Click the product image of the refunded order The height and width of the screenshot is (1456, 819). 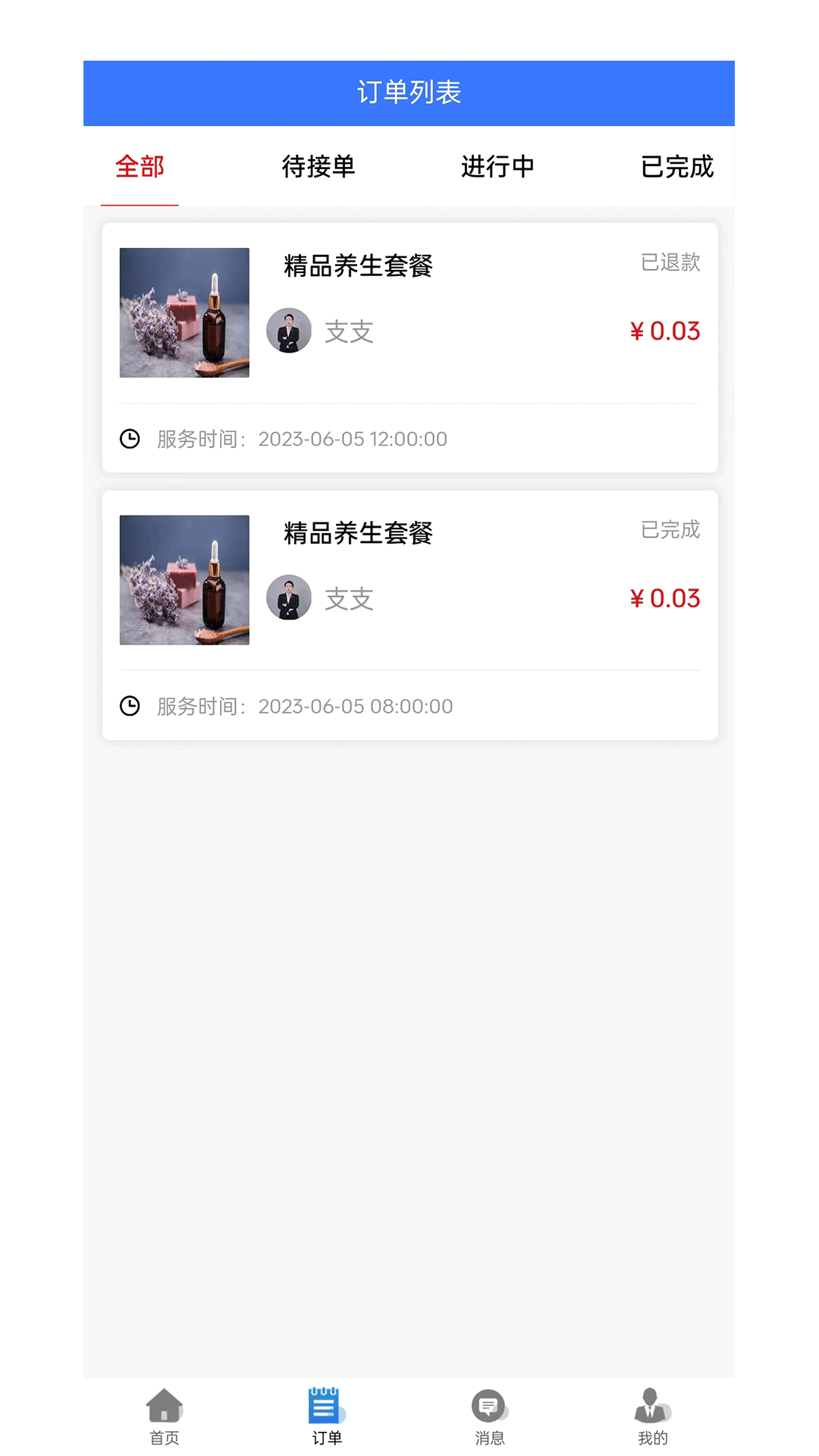(x=184, y=312)
